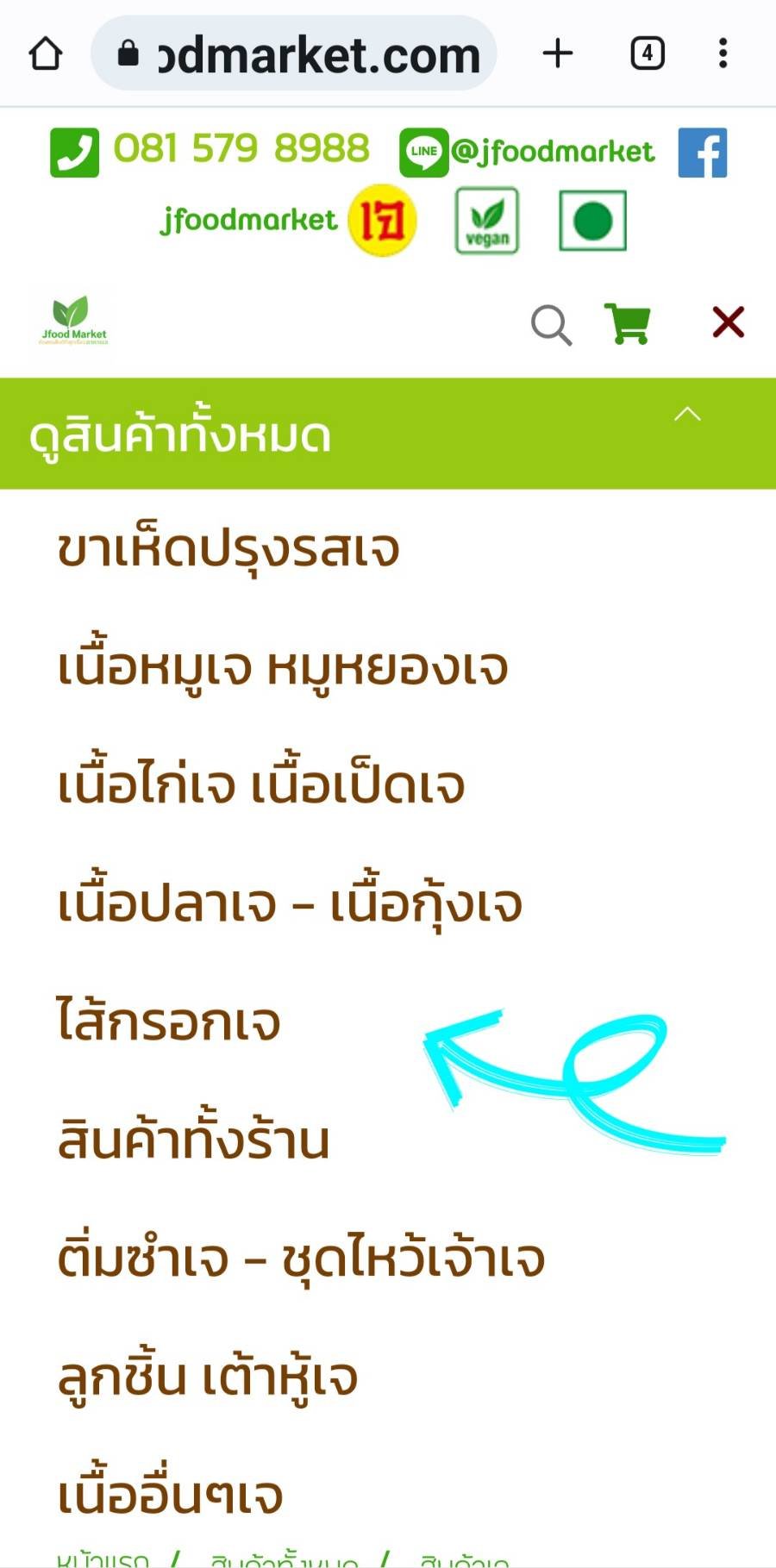Open the LINE contact @jfoodmarket
This screenshot has height=1568, width=776.
(527, 152)
